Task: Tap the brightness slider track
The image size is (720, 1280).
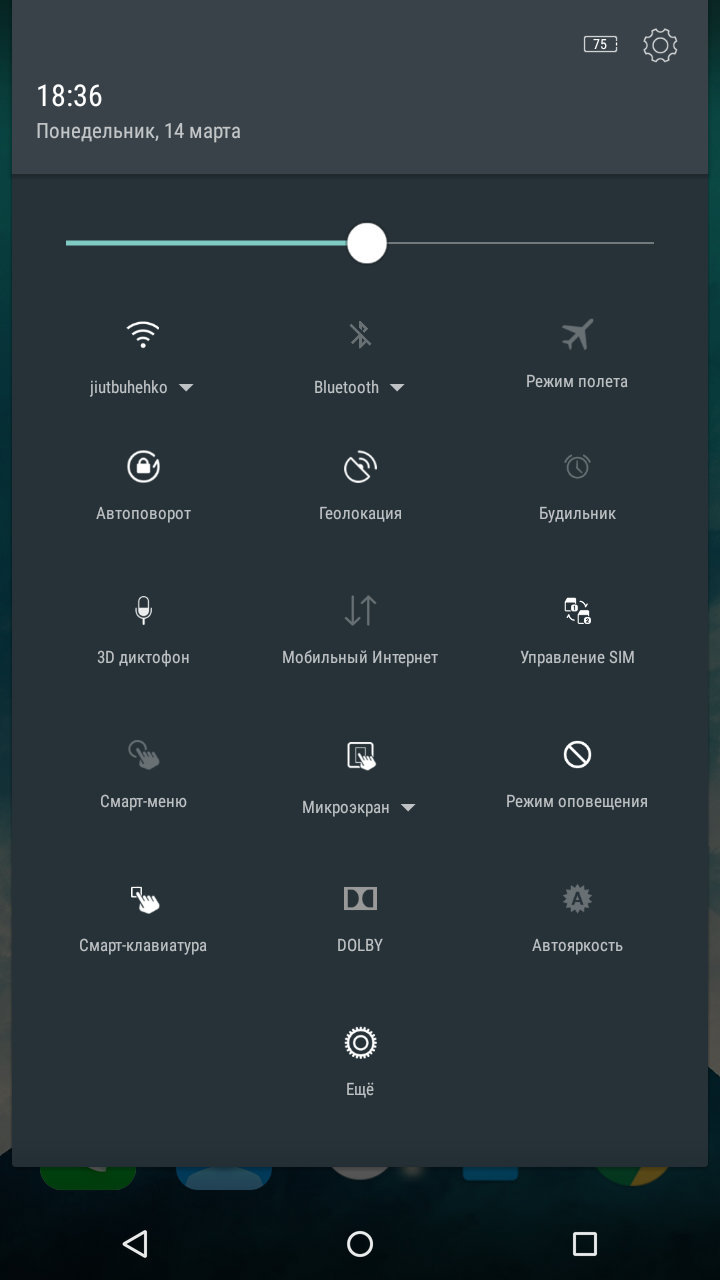Action: pos(360,243)
